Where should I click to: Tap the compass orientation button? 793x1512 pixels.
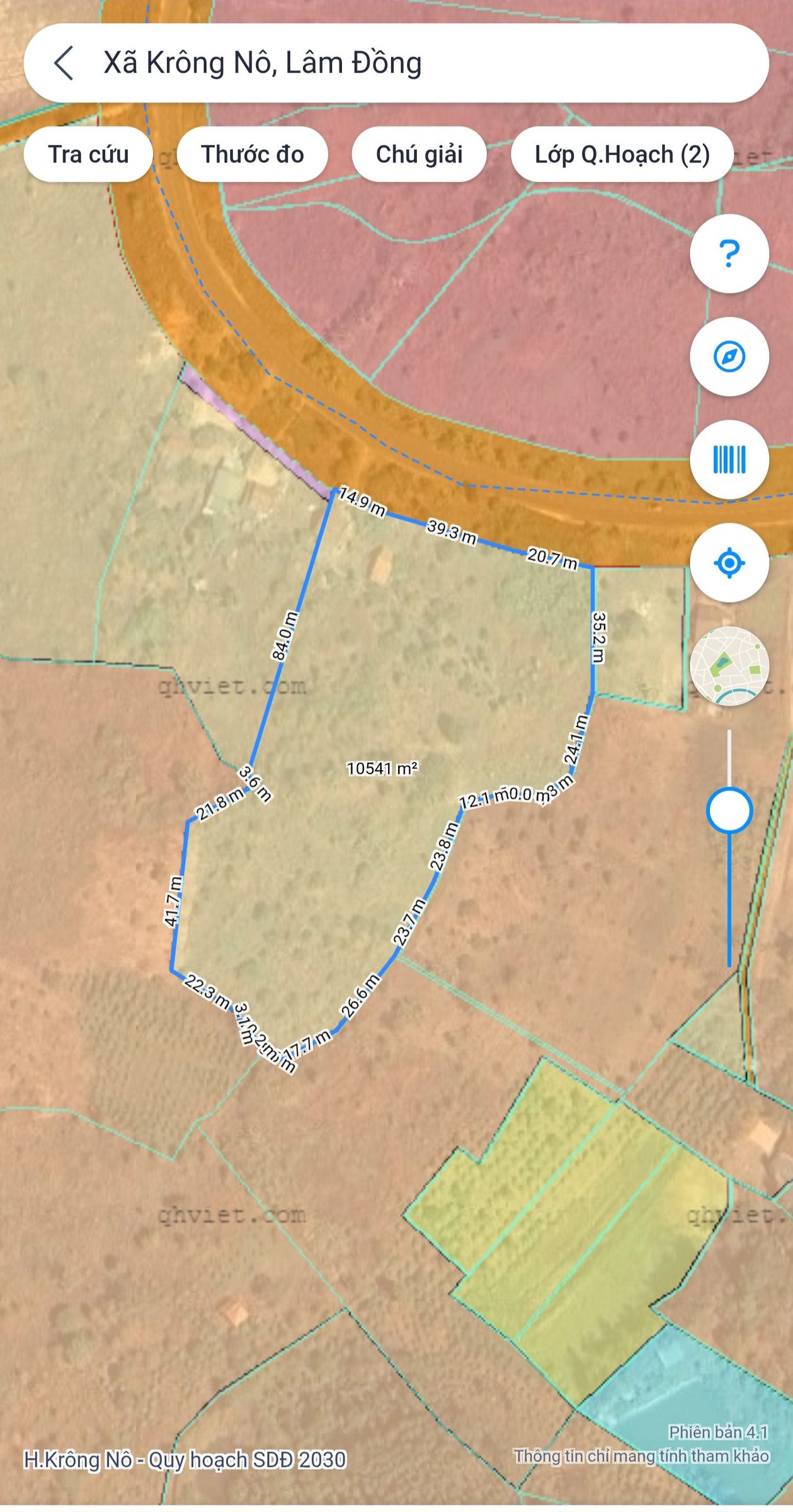click(729, 357)
